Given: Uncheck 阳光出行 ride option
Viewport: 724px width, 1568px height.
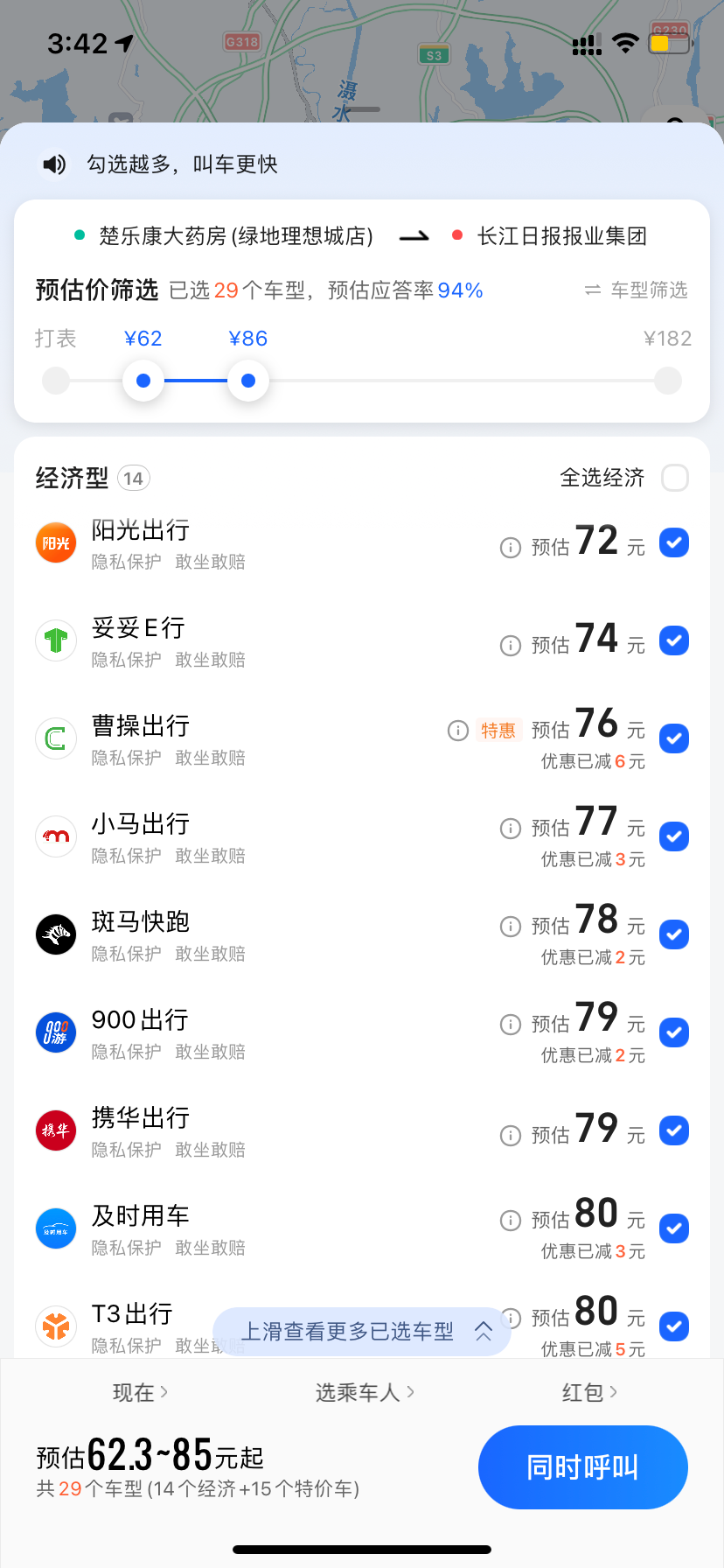Looking at the screenshot, I should click(673, 542).
